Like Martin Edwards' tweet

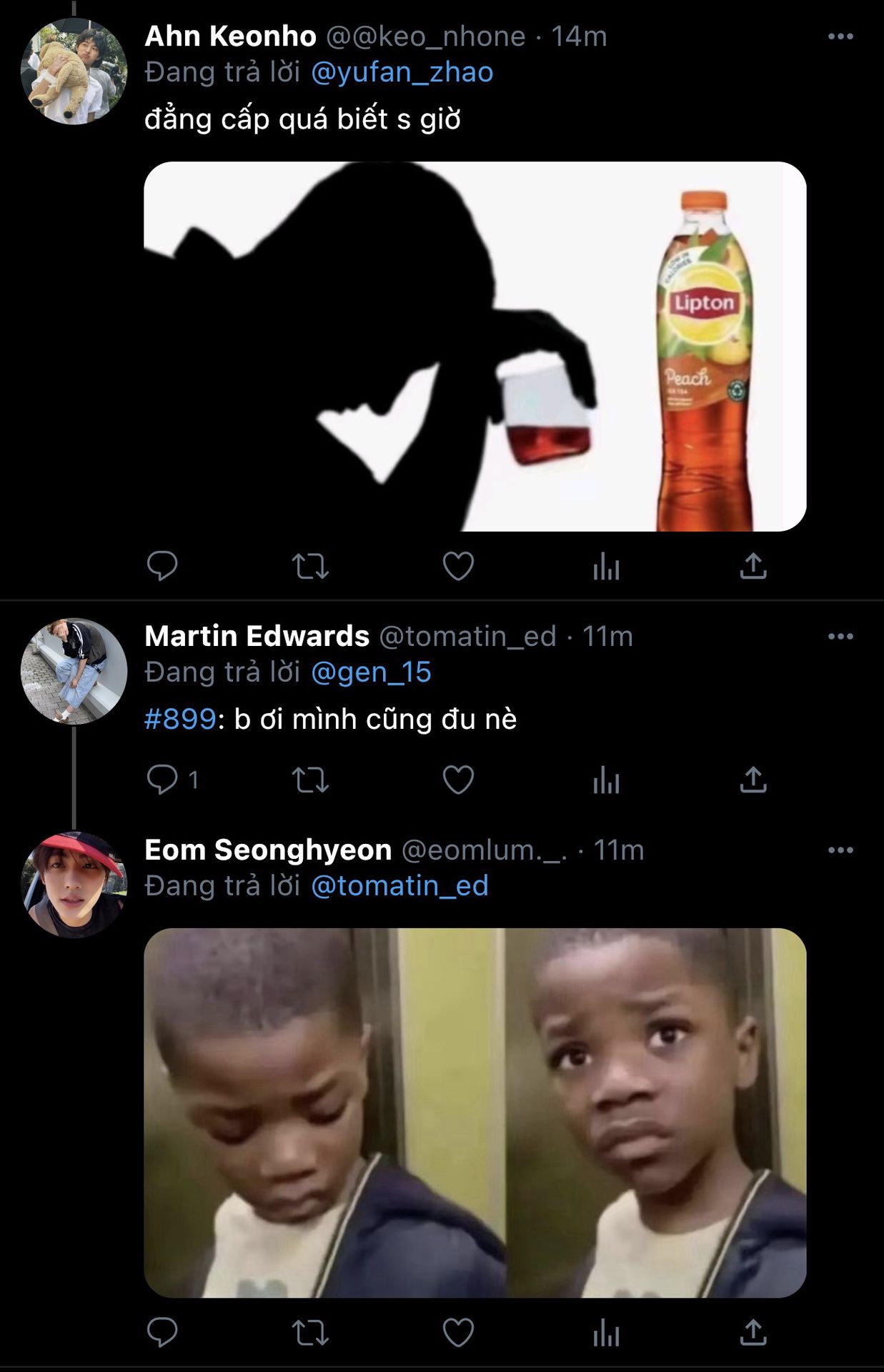click(x=458, y=780)
